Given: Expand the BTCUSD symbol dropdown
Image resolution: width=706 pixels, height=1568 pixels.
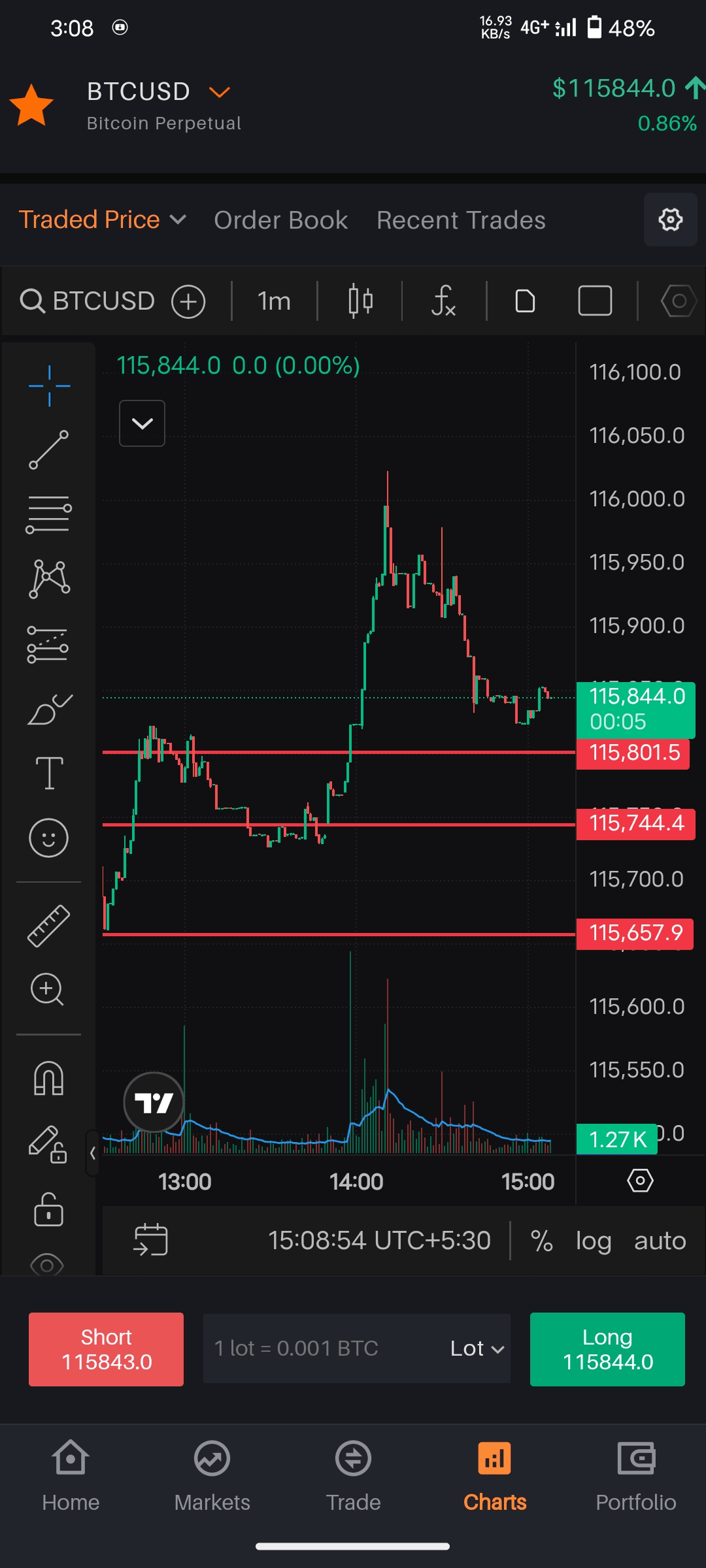Looking at the screenshot, I should pyautogui.click(x=219, y=92).
